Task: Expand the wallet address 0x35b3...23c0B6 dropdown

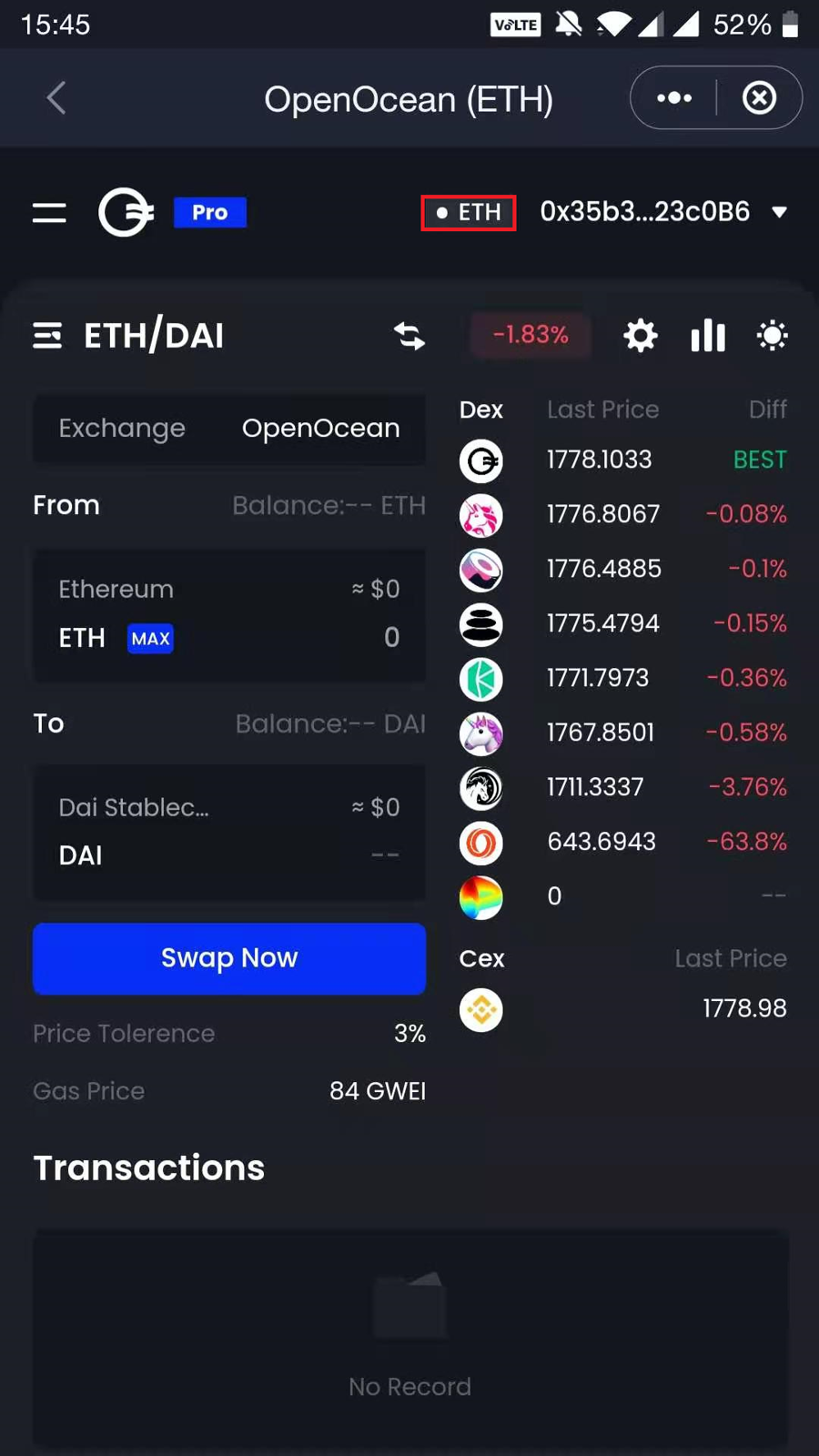Action: [x=779, y=213]
